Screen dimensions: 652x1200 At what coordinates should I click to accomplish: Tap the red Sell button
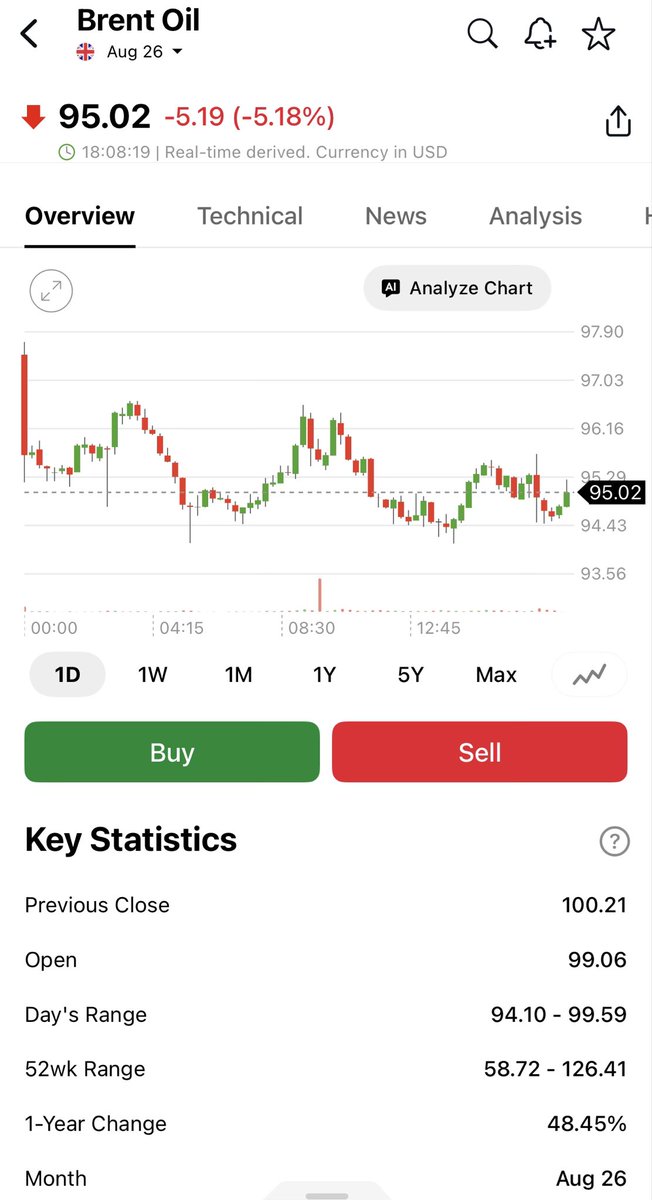point(480,752)
